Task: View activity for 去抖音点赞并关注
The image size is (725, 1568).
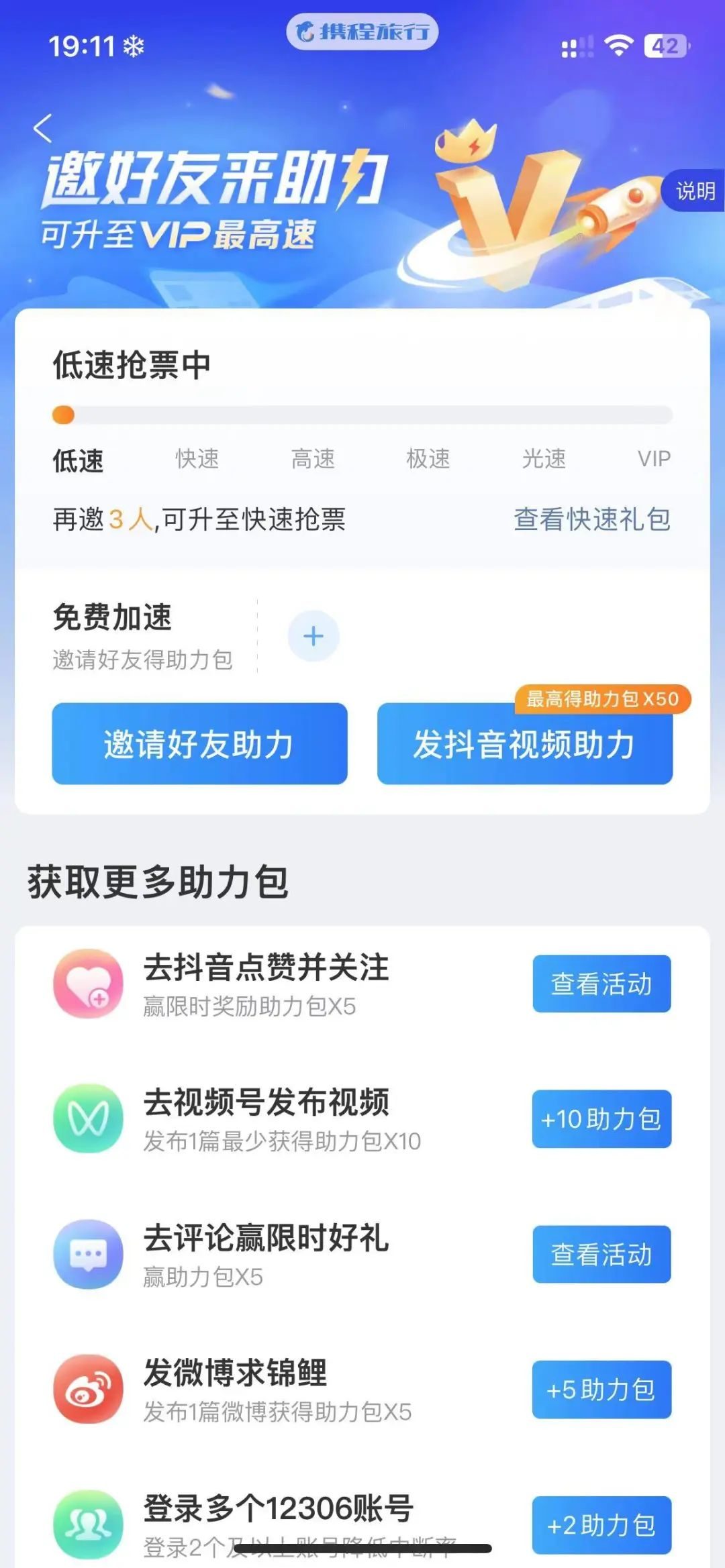Action: [601, 984]
